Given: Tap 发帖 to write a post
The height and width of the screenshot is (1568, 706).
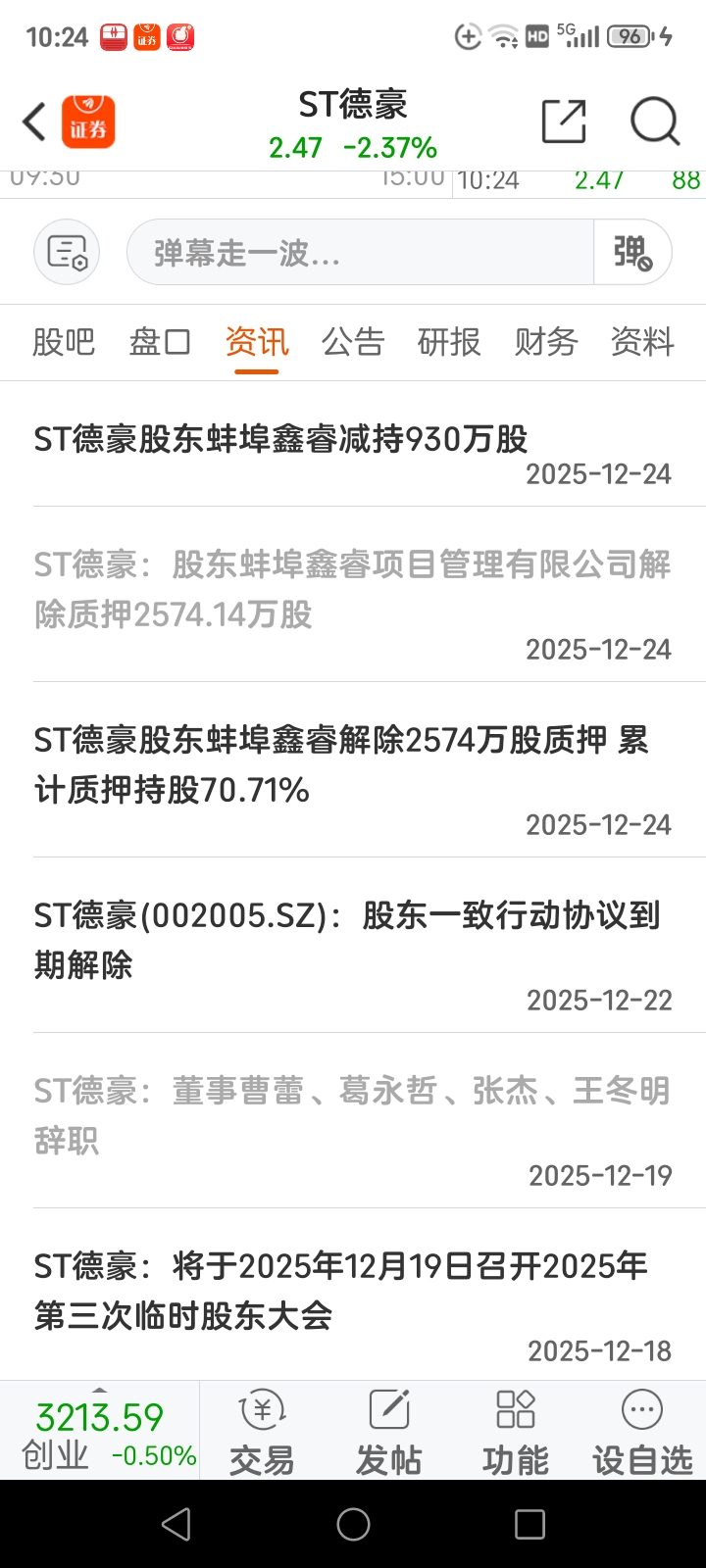Looking at the screenshot, I should pyautogui.click(x=388, y=1431).
